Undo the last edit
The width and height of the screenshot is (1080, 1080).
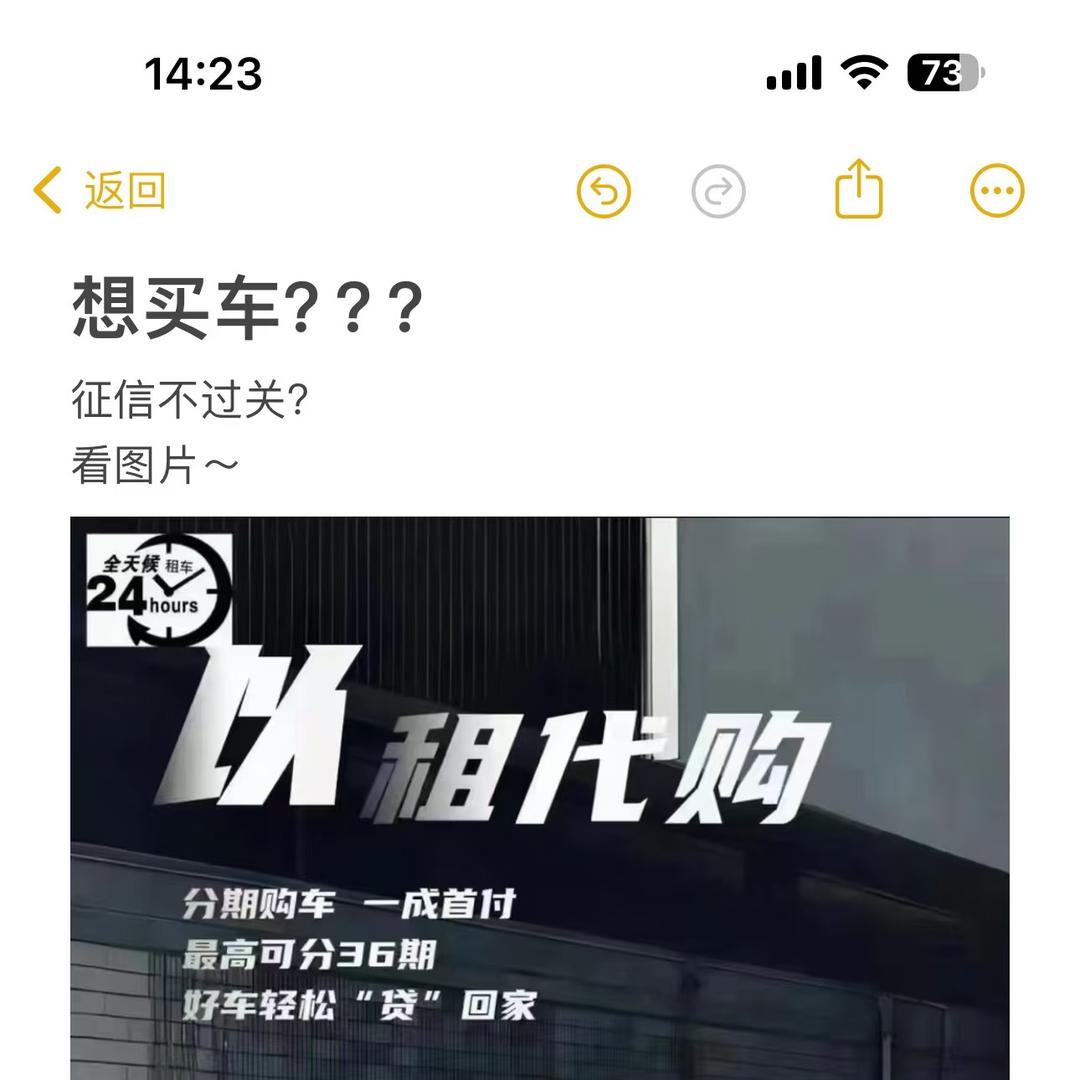tap(604, 190)
